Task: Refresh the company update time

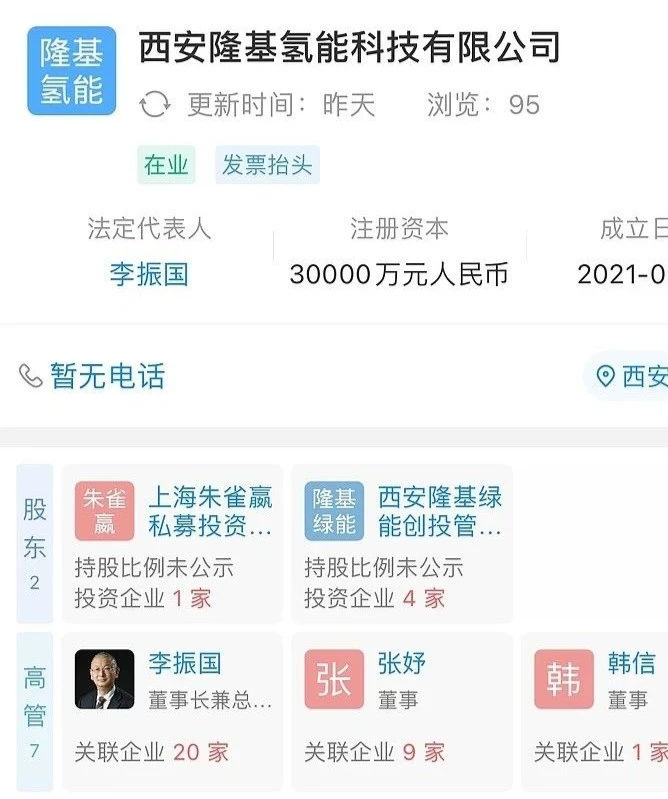Action: [155, 104]
